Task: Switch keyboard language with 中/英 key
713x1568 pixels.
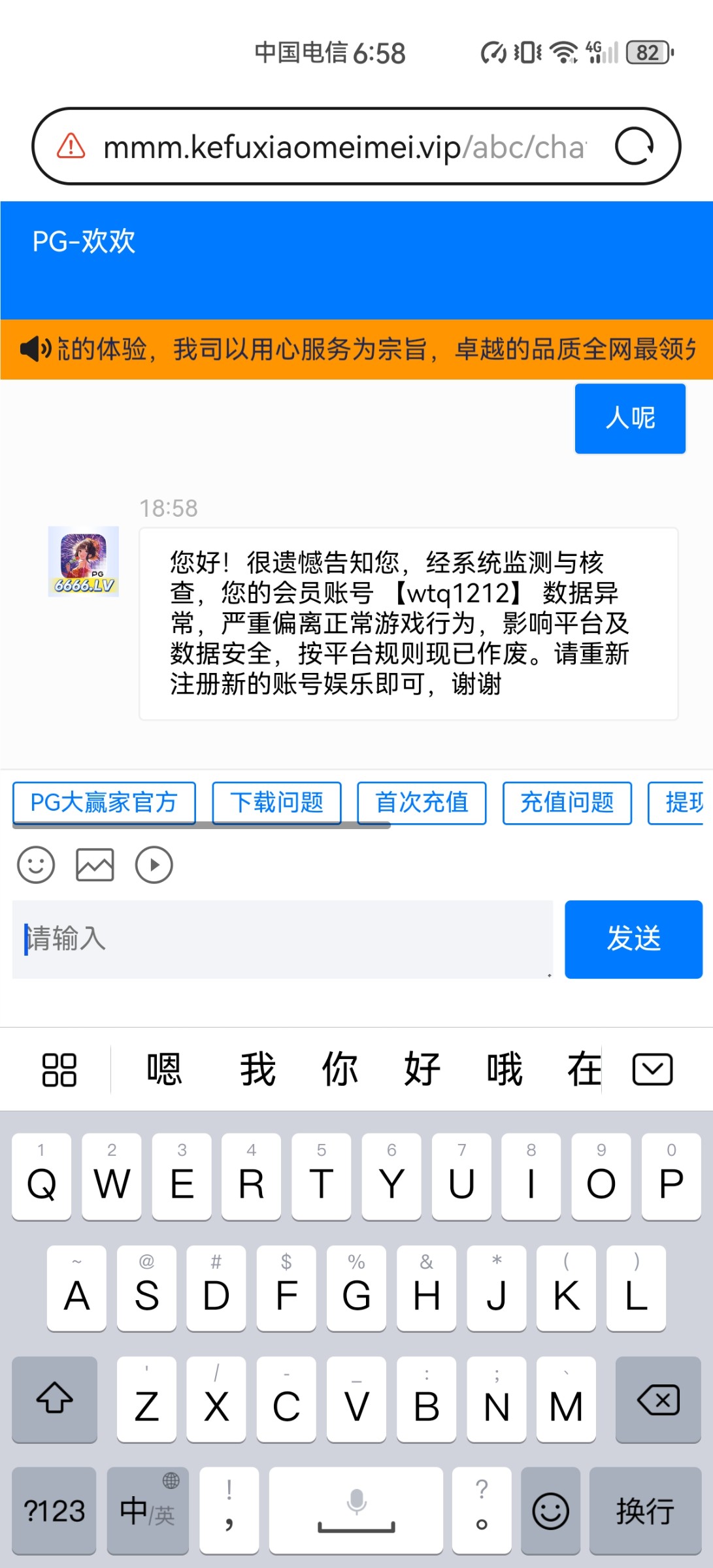Action: coord(148,1511)
